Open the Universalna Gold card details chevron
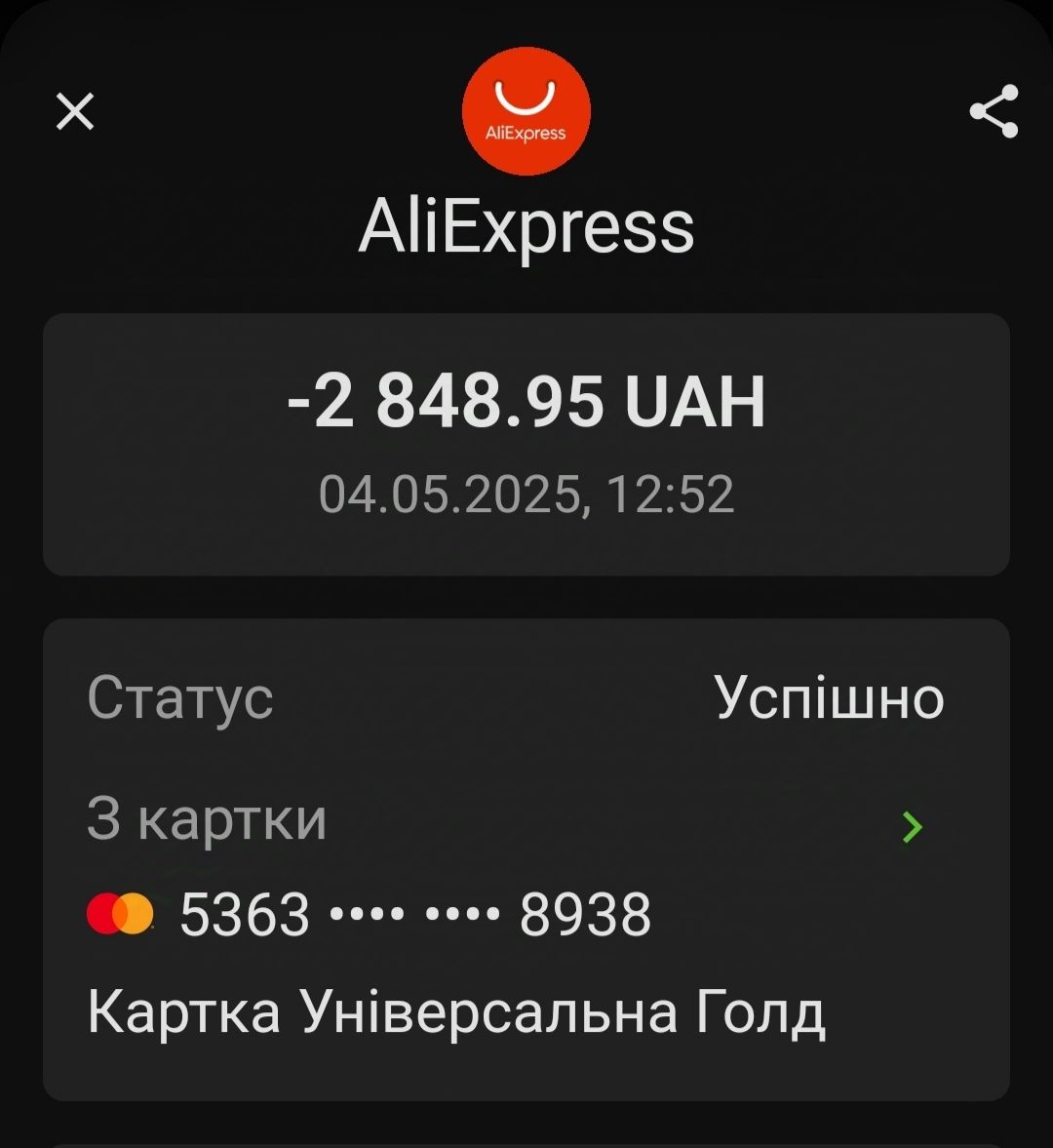 click(x=912, y=827)
